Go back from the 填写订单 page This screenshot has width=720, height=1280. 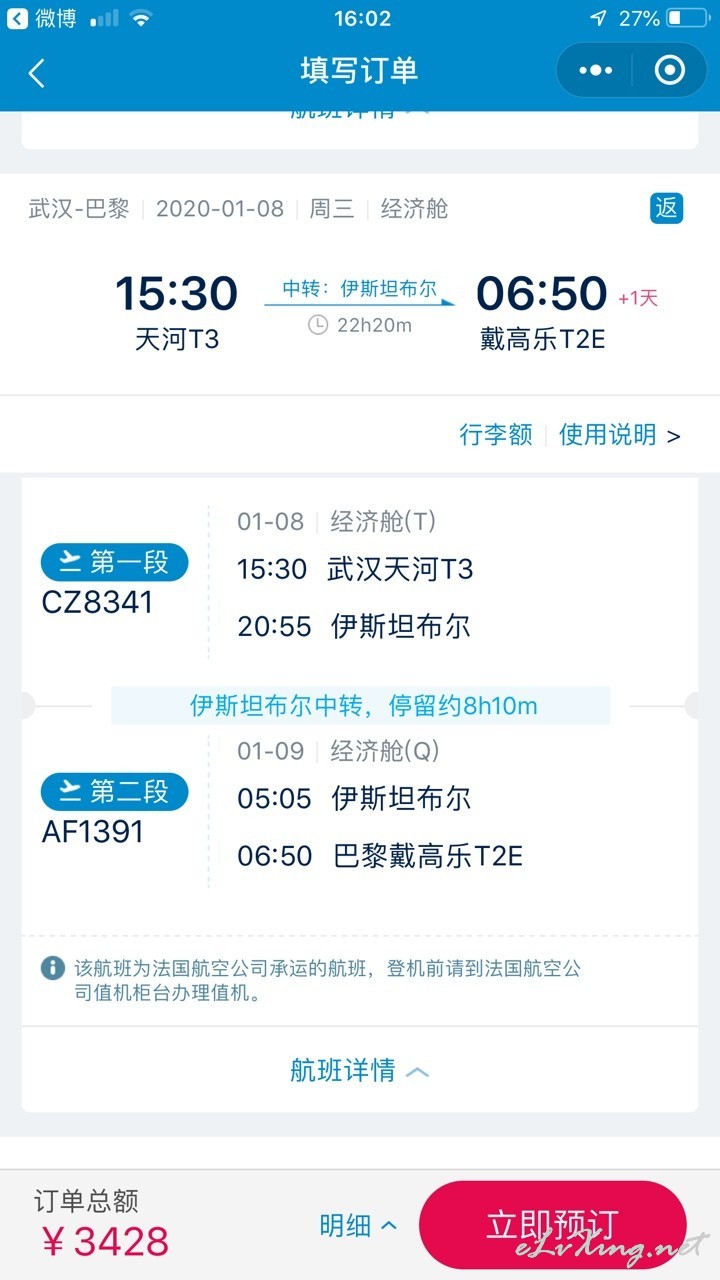pos(37,72)
